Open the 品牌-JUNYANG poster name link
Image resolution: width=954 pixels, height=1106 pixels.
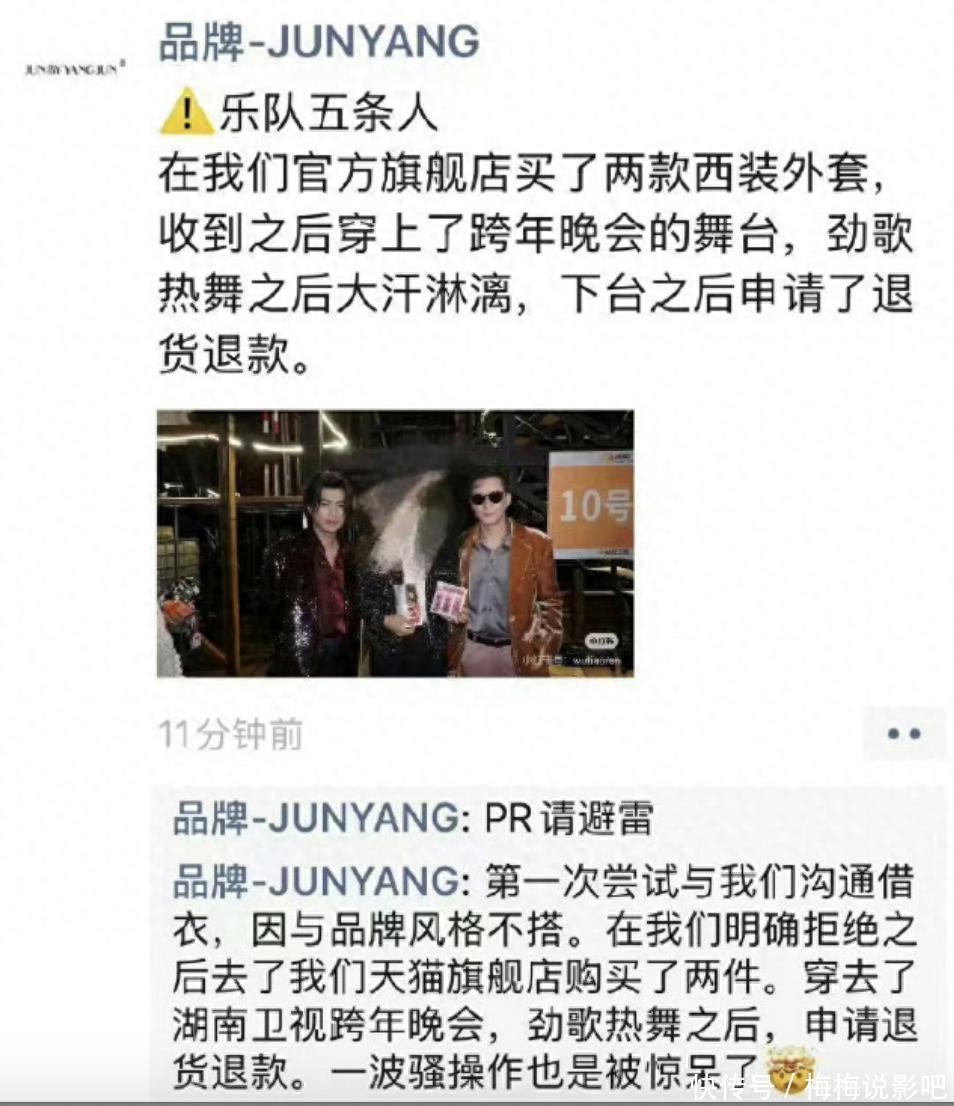[318, 42]
